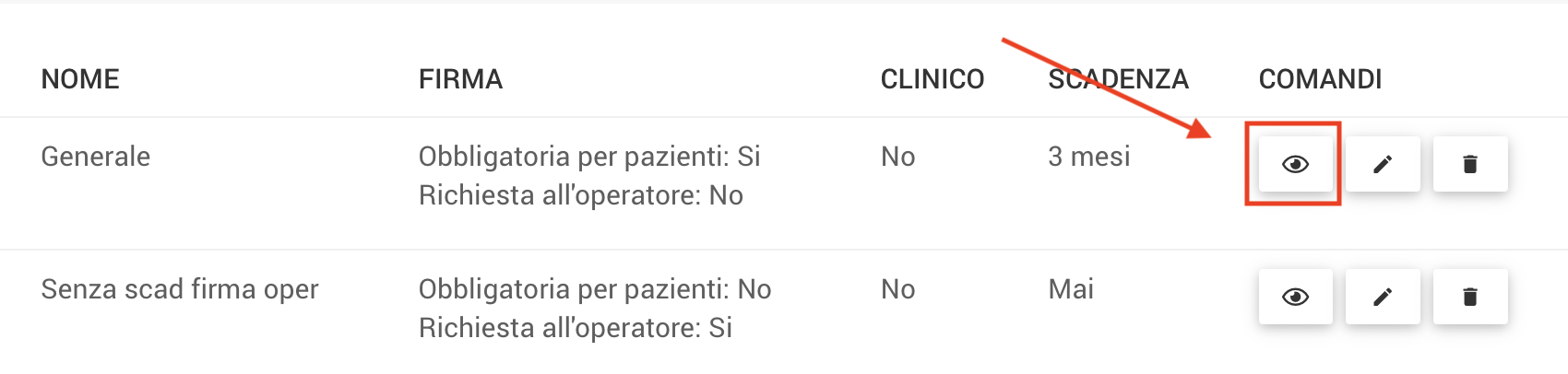This screenshot has width=1568, height=374.
Task: Delete the Generale entry
Action: (1469, 164)
